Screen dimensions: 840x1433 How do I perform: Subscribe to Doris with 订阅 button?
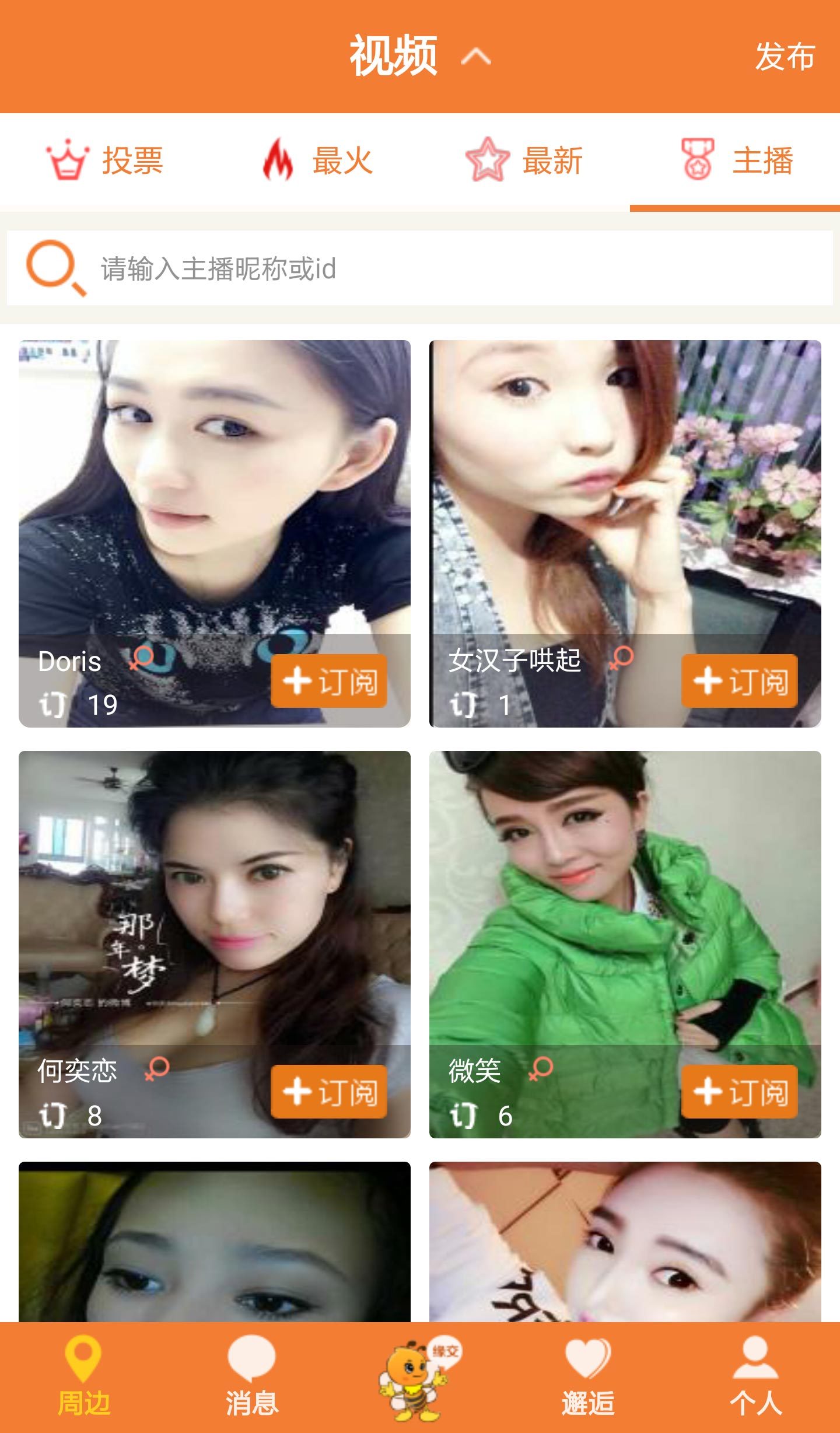tap(329, 681)
